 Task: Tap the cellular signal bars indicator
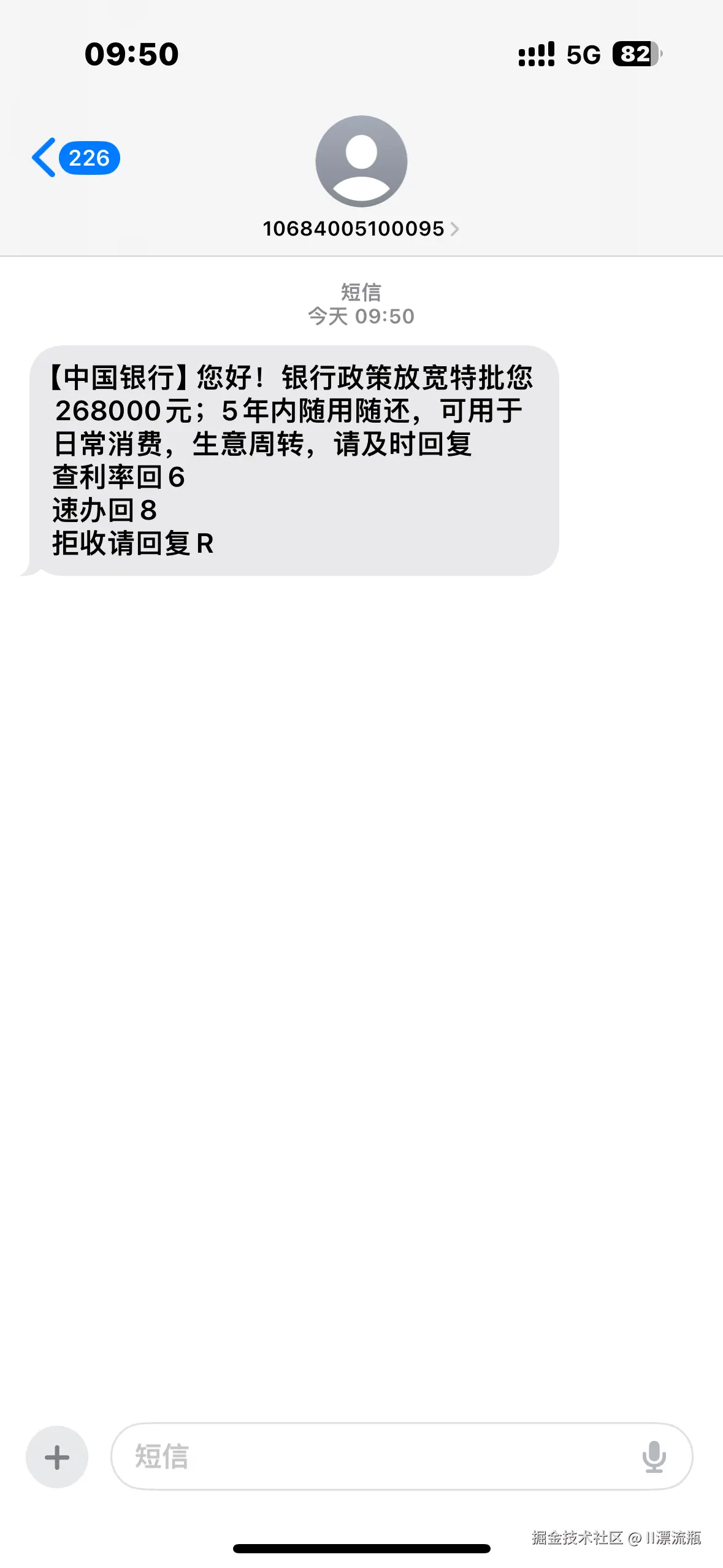pyautogui.click(x=537, y=55)
